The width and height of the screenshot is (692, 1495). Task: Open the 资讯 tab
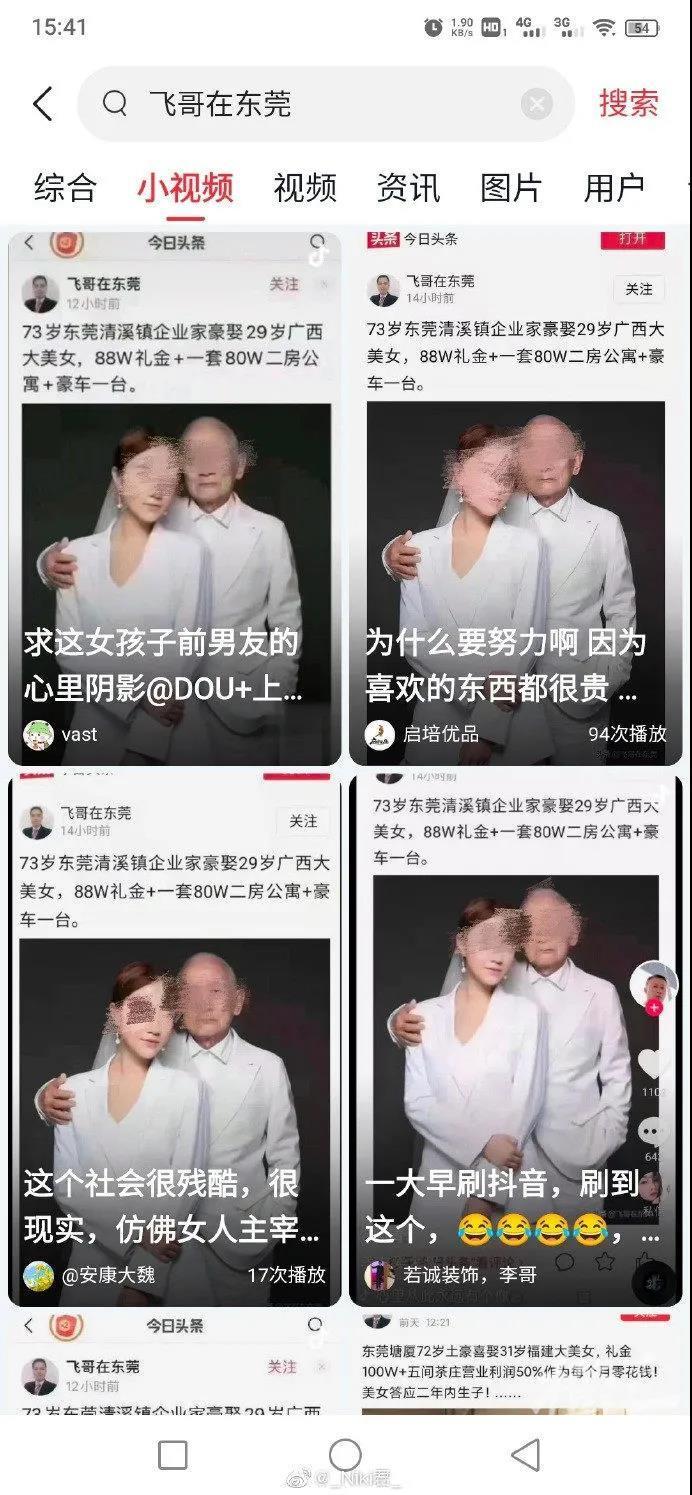(408, 187)
